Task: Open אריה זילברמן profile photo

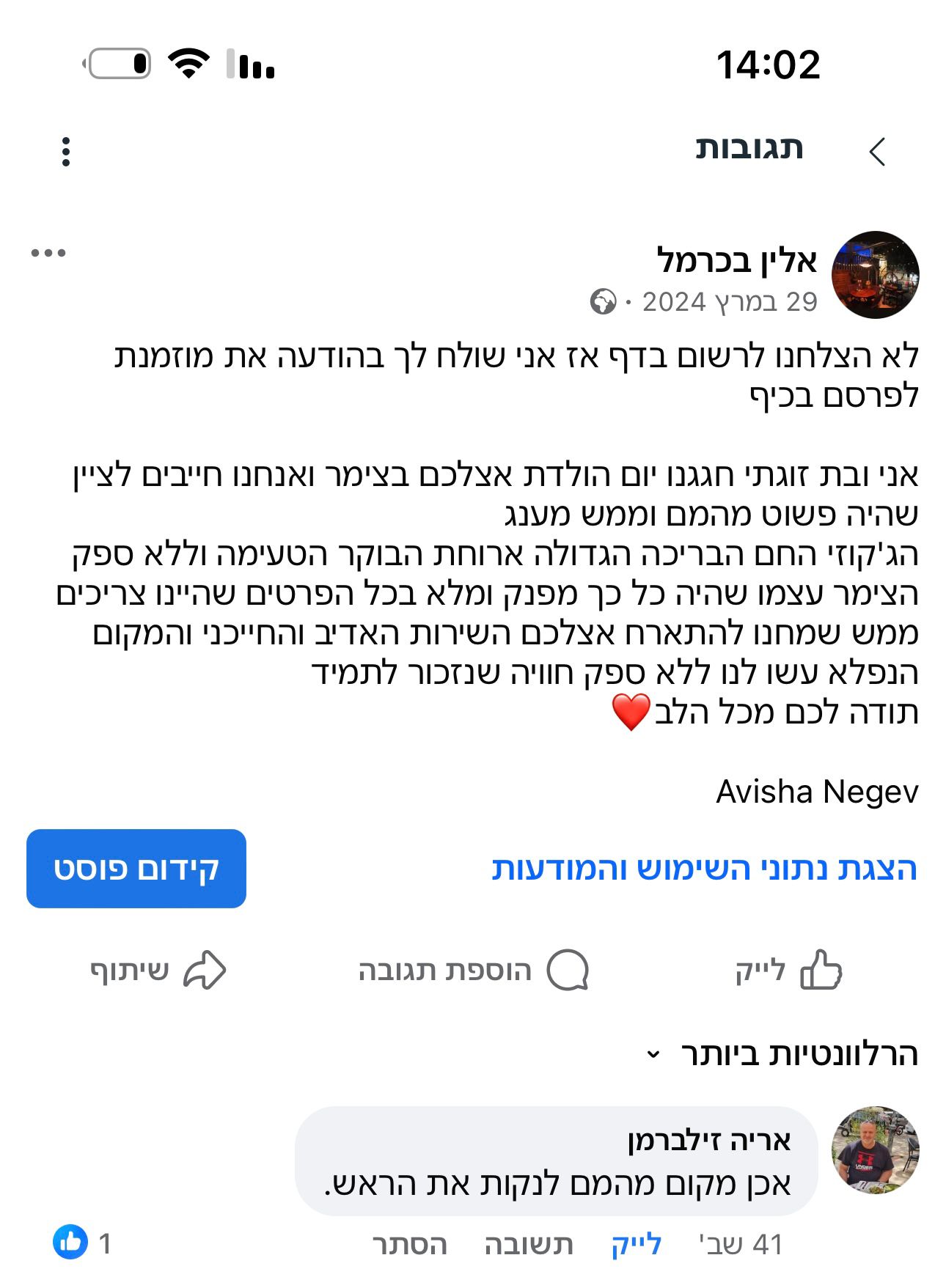Action: (x=875, y=1150)
